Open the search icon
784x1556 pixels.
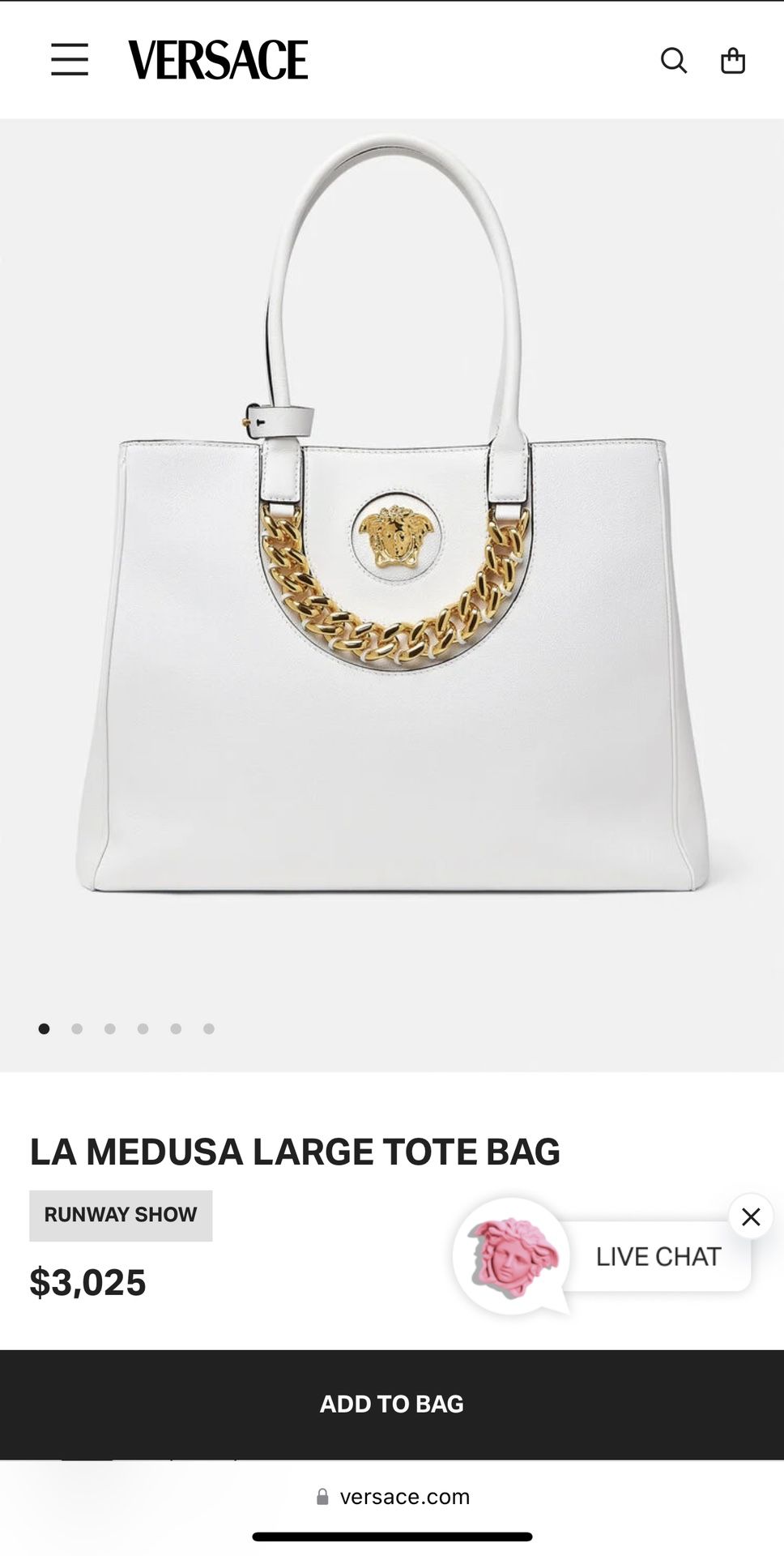coord(674,60)
